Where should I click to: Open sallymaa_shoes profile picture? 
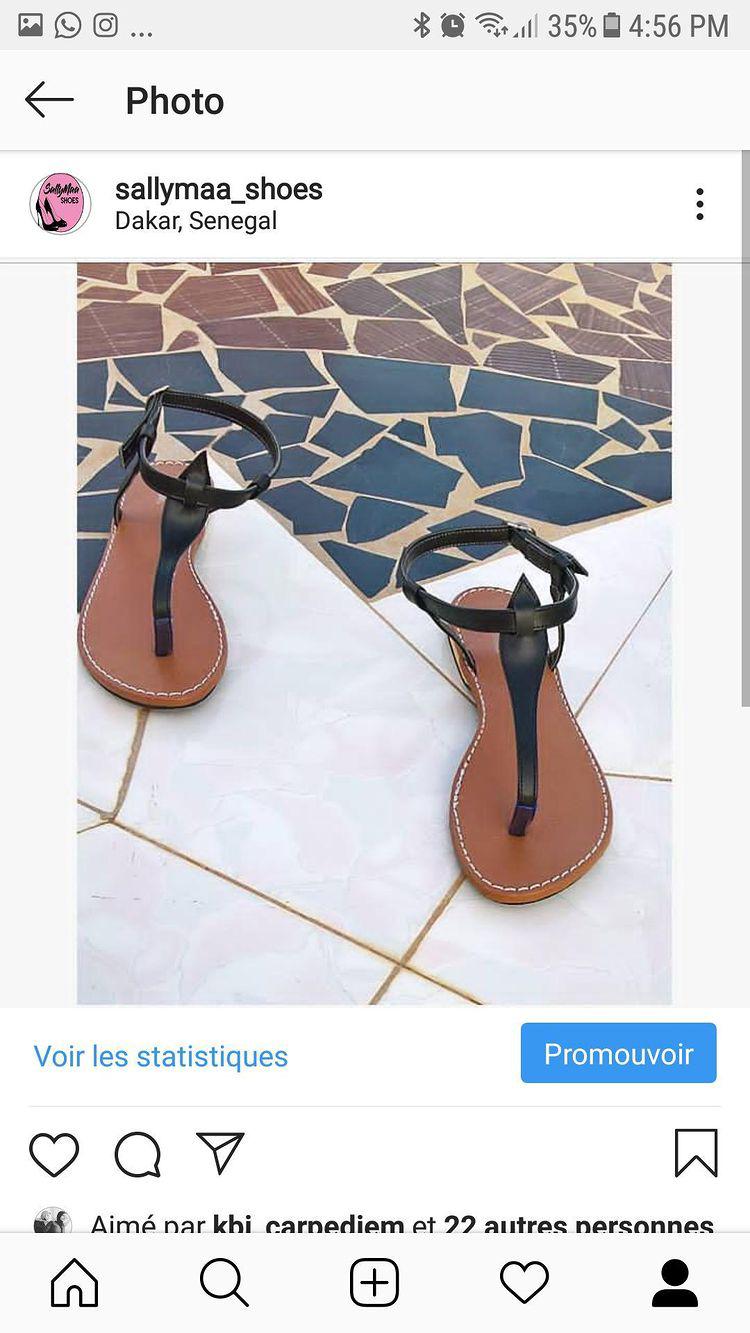click(x=60, y=204)
